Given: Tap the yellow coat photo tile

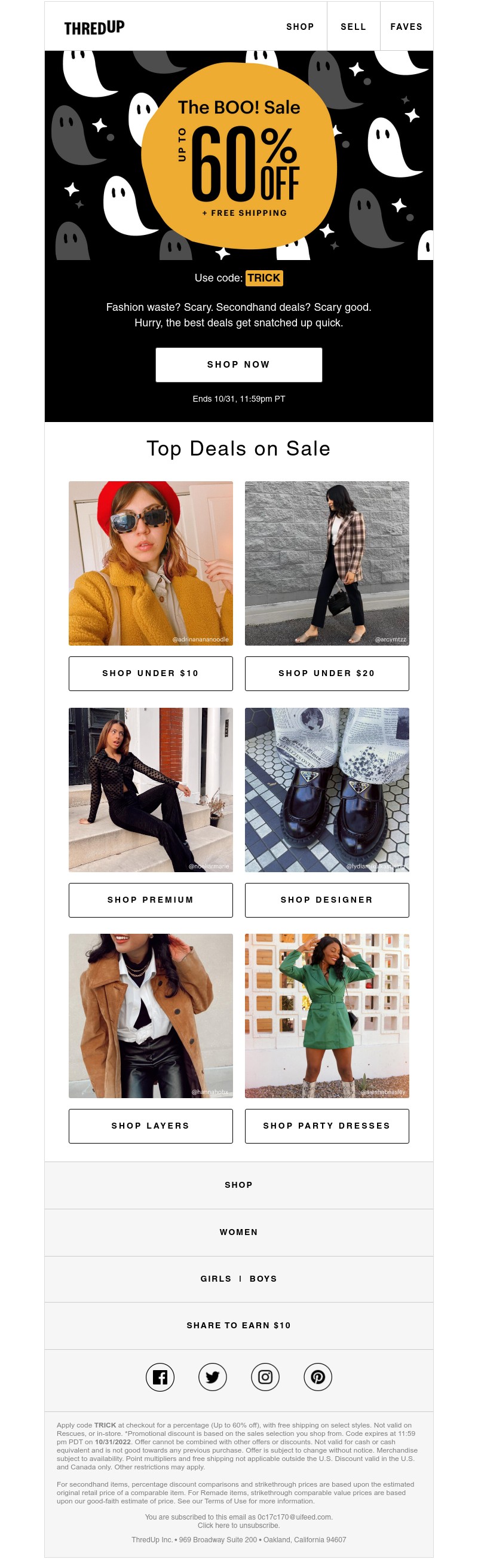Looking at the screenshot, I should [x=150, y=563].
